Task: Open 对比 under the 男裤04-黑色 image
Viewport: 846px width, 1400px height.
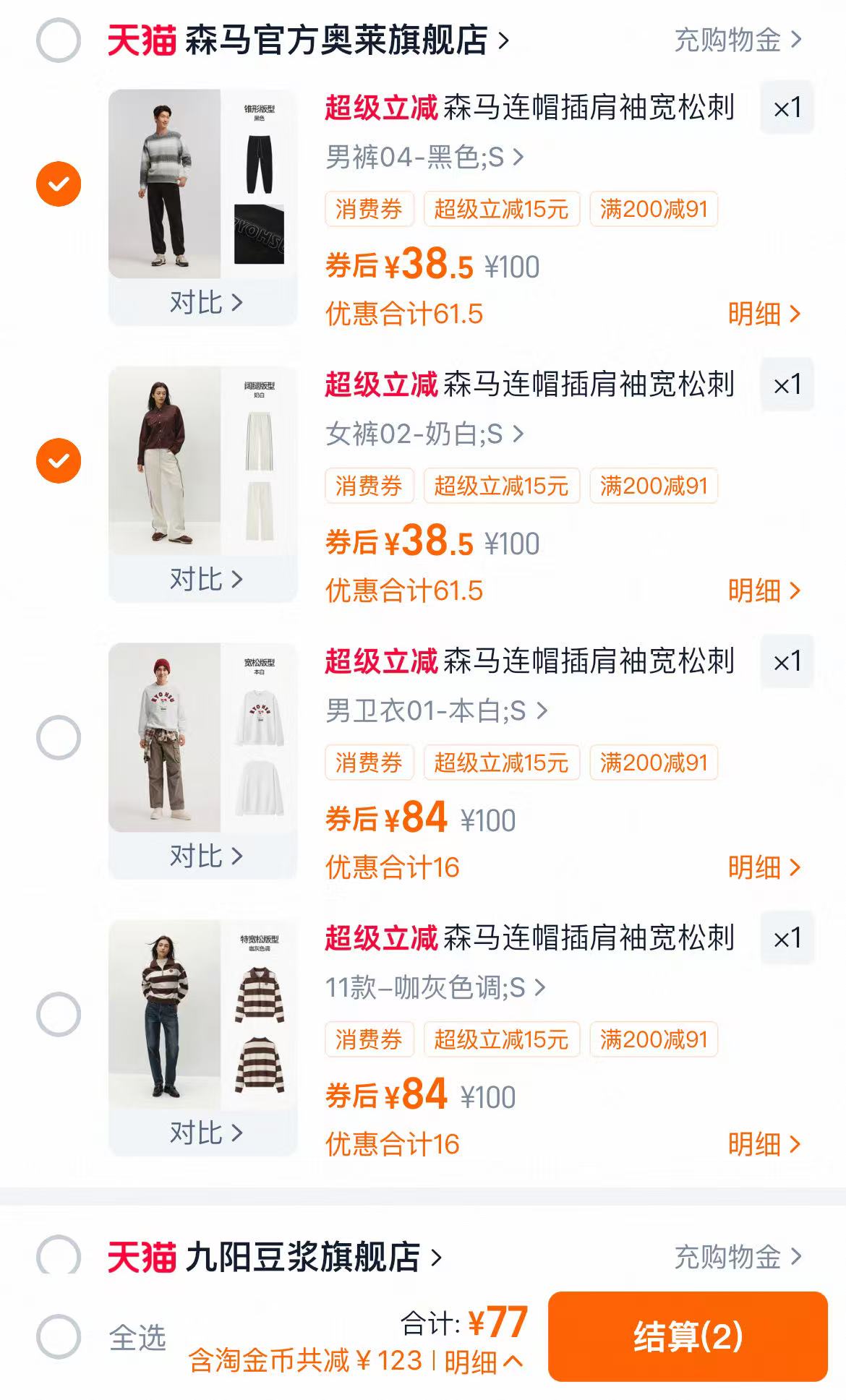Action: [205, 302]
